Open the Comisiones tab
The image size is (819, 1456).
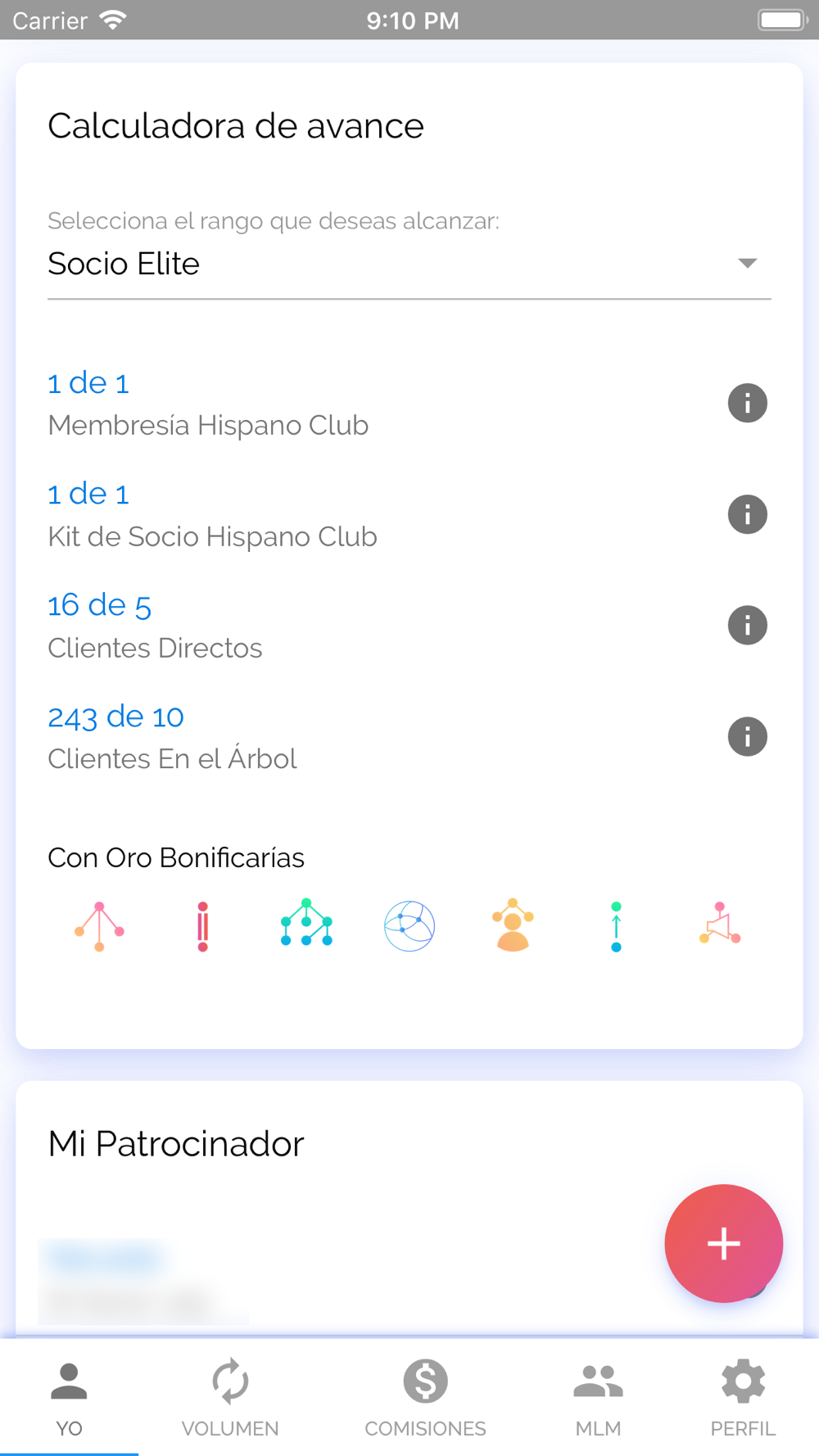pyautogui.click(x=425, y=1398)
